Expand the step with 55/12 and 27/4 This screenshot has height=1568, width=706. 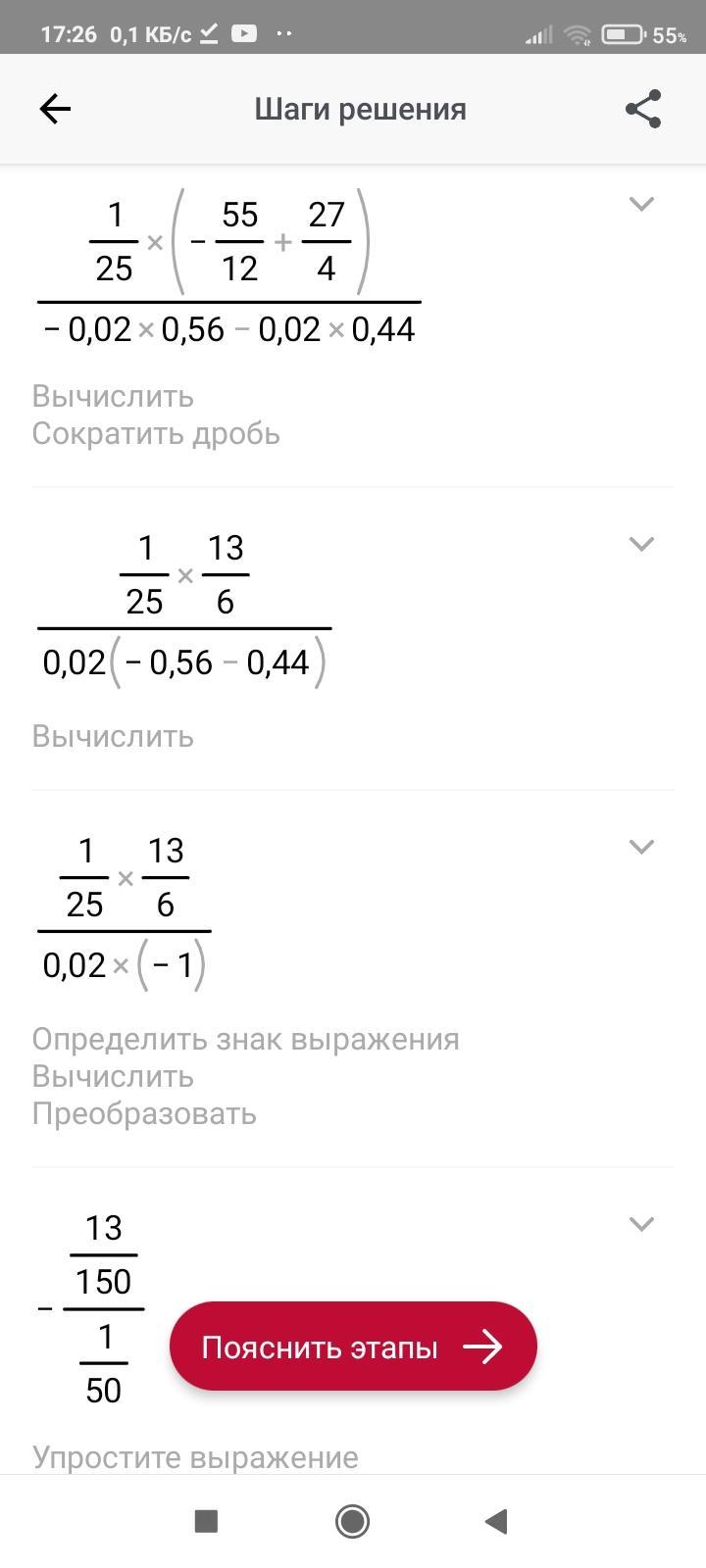click(x=641, y=204)
